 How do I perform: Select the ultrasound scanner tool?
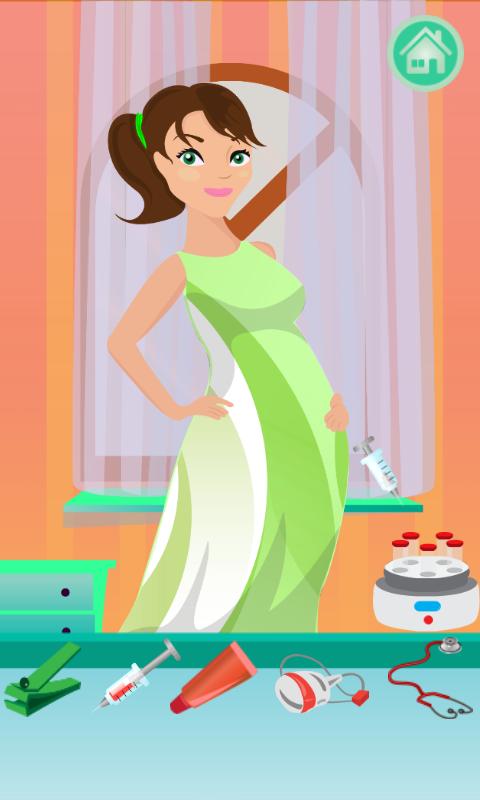pos(322,684)
